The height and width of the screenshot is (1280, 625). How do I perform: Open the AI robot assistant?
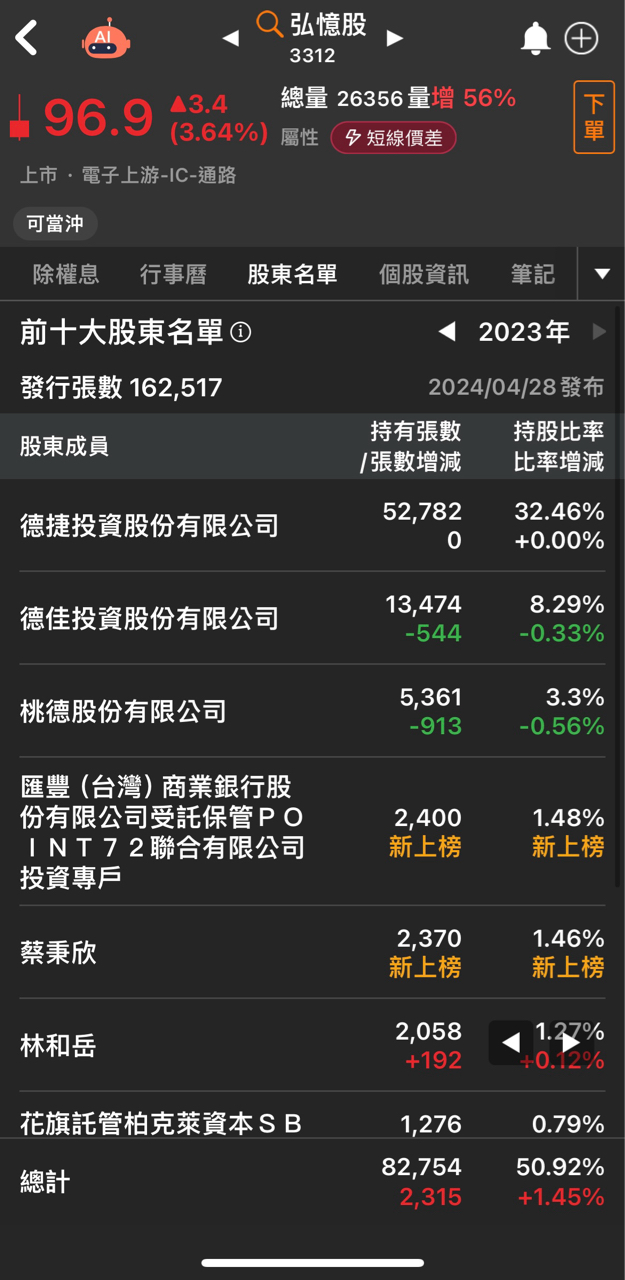(x=105, y=39)
